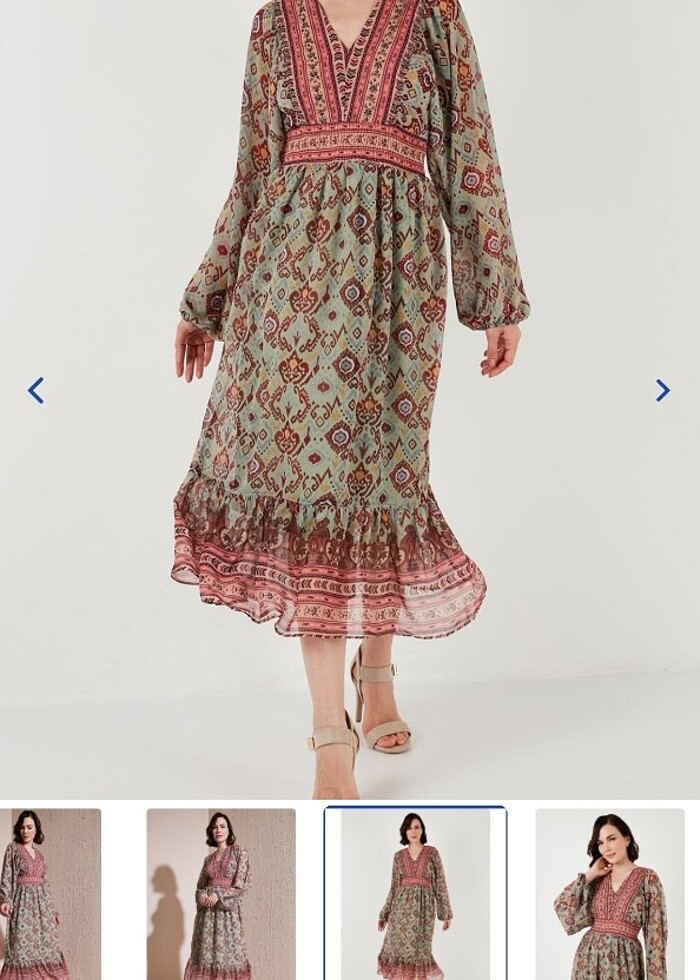Select the second thumbnail showing the model's shadow

tap(221, 893)
